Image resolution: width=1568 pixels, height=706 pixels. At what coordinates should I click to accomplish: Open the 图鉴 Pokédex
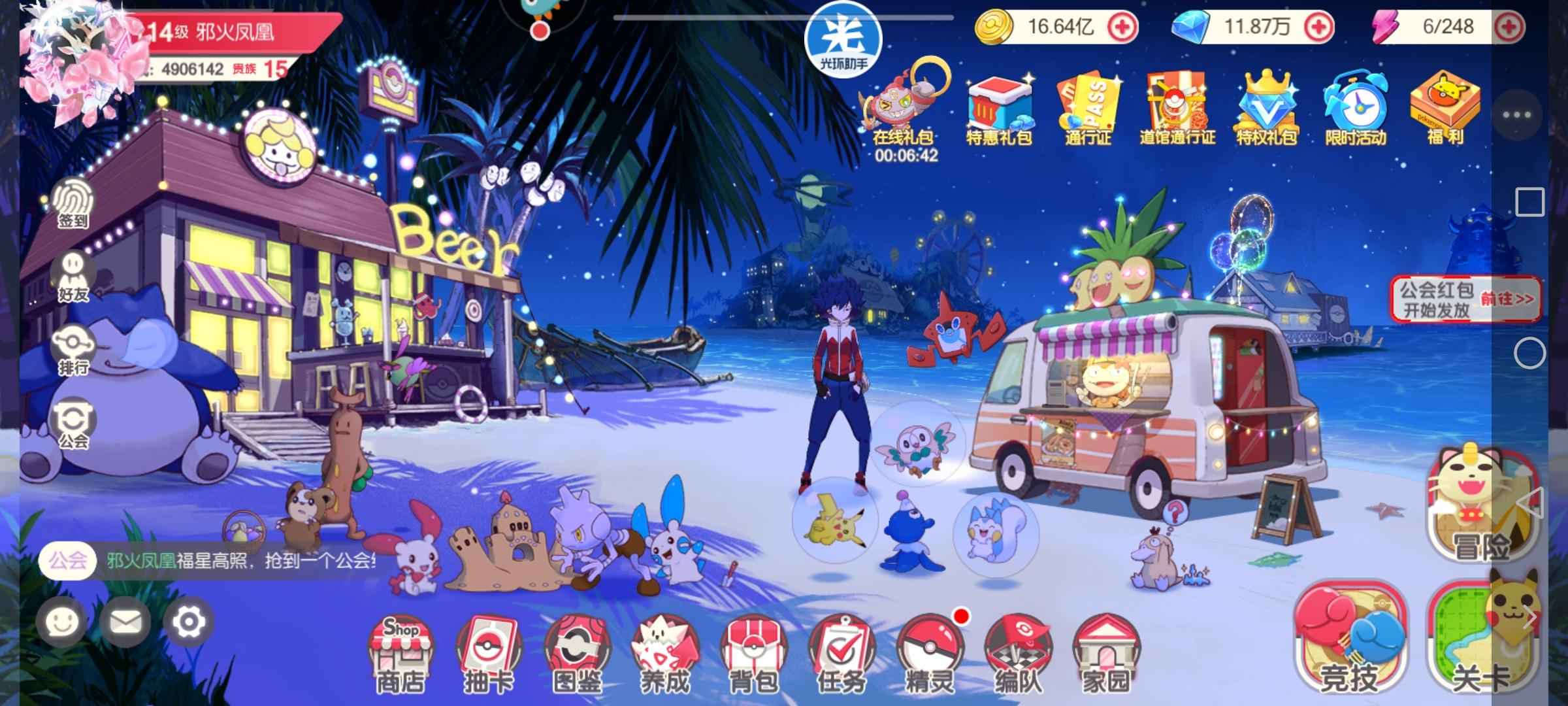pos(576,654)
